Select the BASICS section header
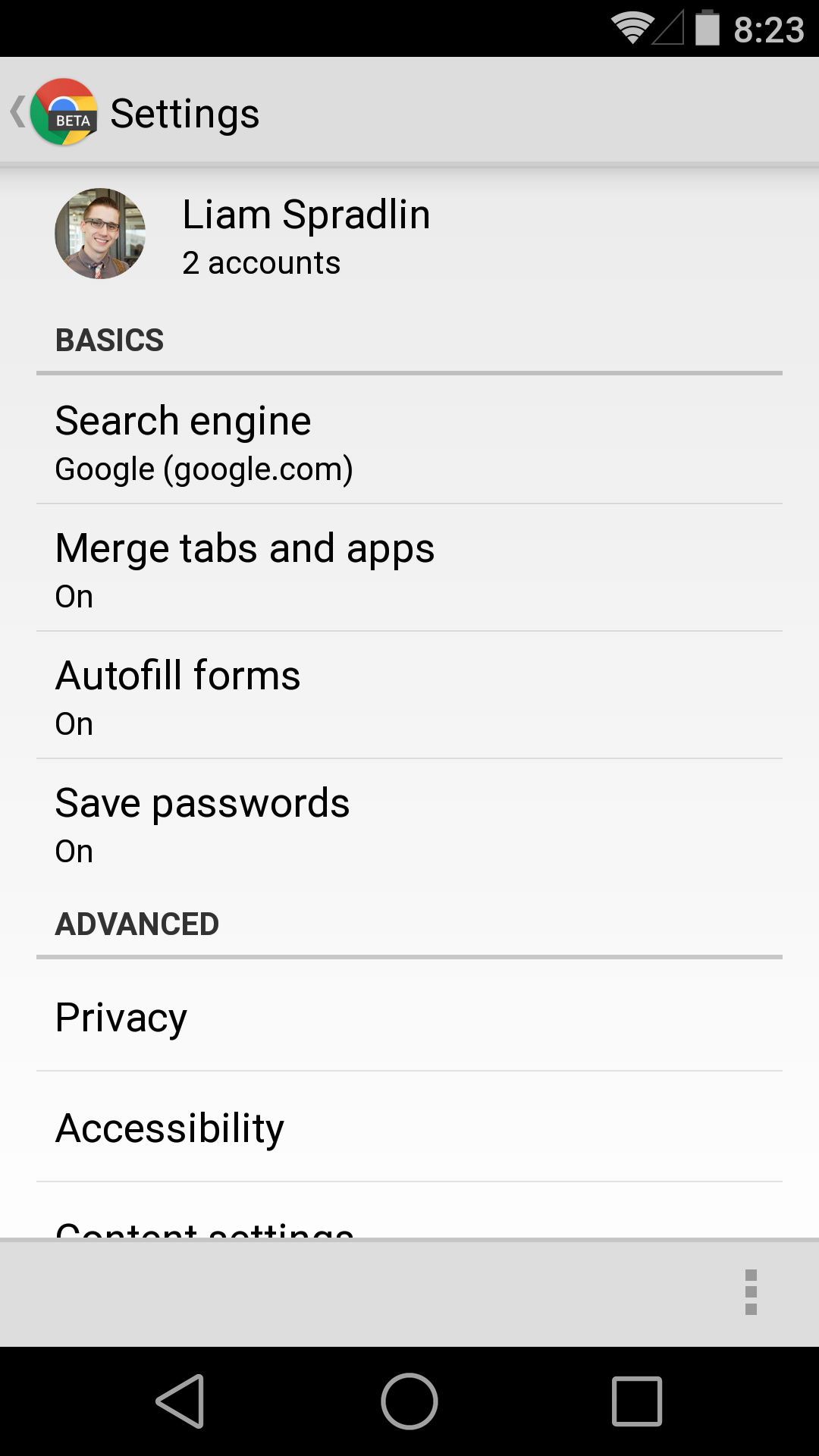 [x=109, y=340]
